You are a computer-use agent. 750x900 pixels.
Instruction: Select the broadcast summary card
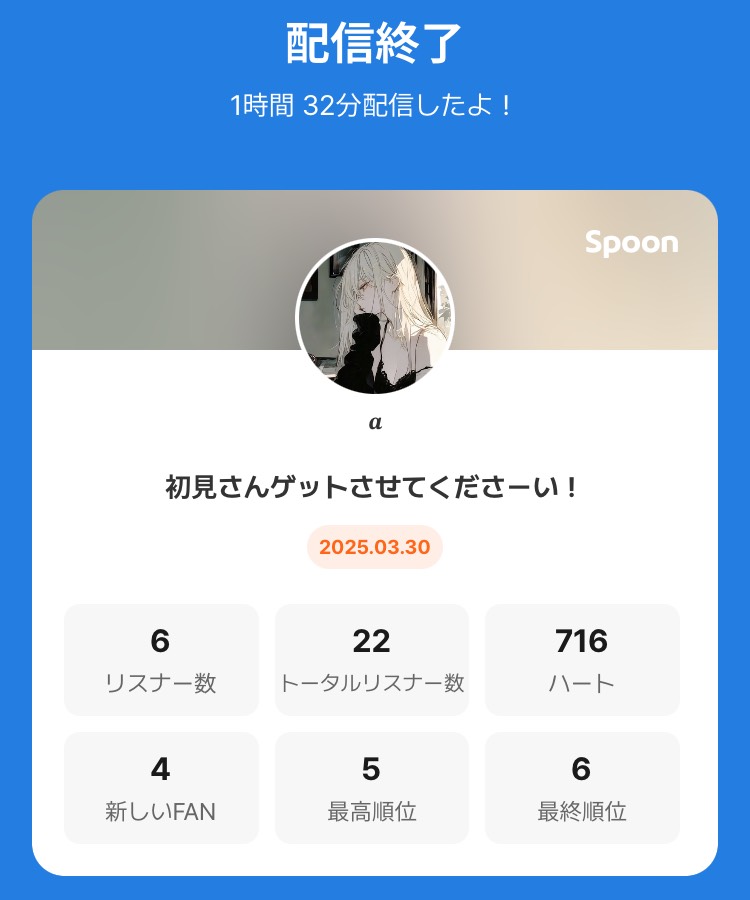point(375,530)
